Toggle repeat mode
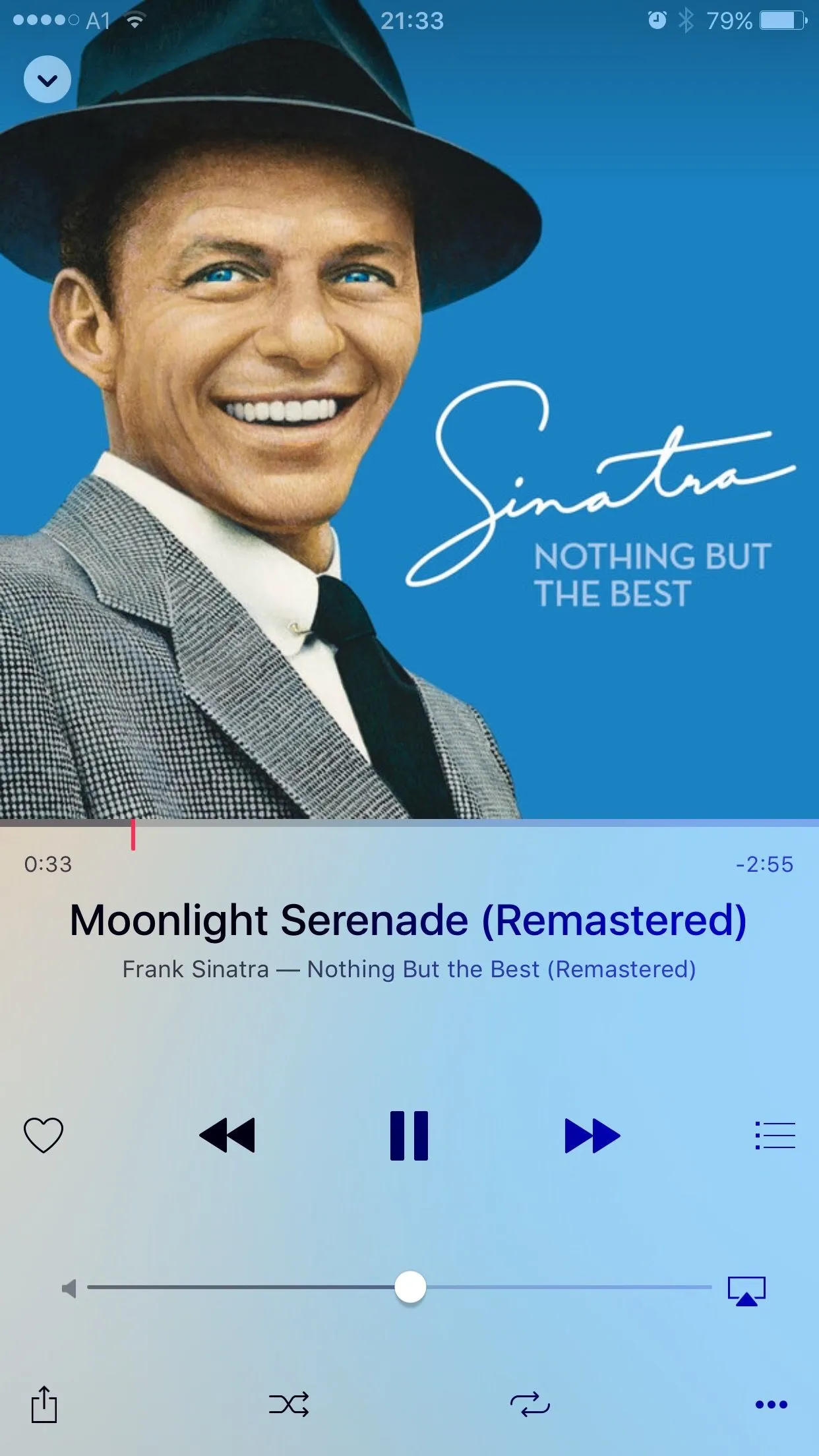Viewport: 819px width, 1456px height. (x=530, y=1405)
